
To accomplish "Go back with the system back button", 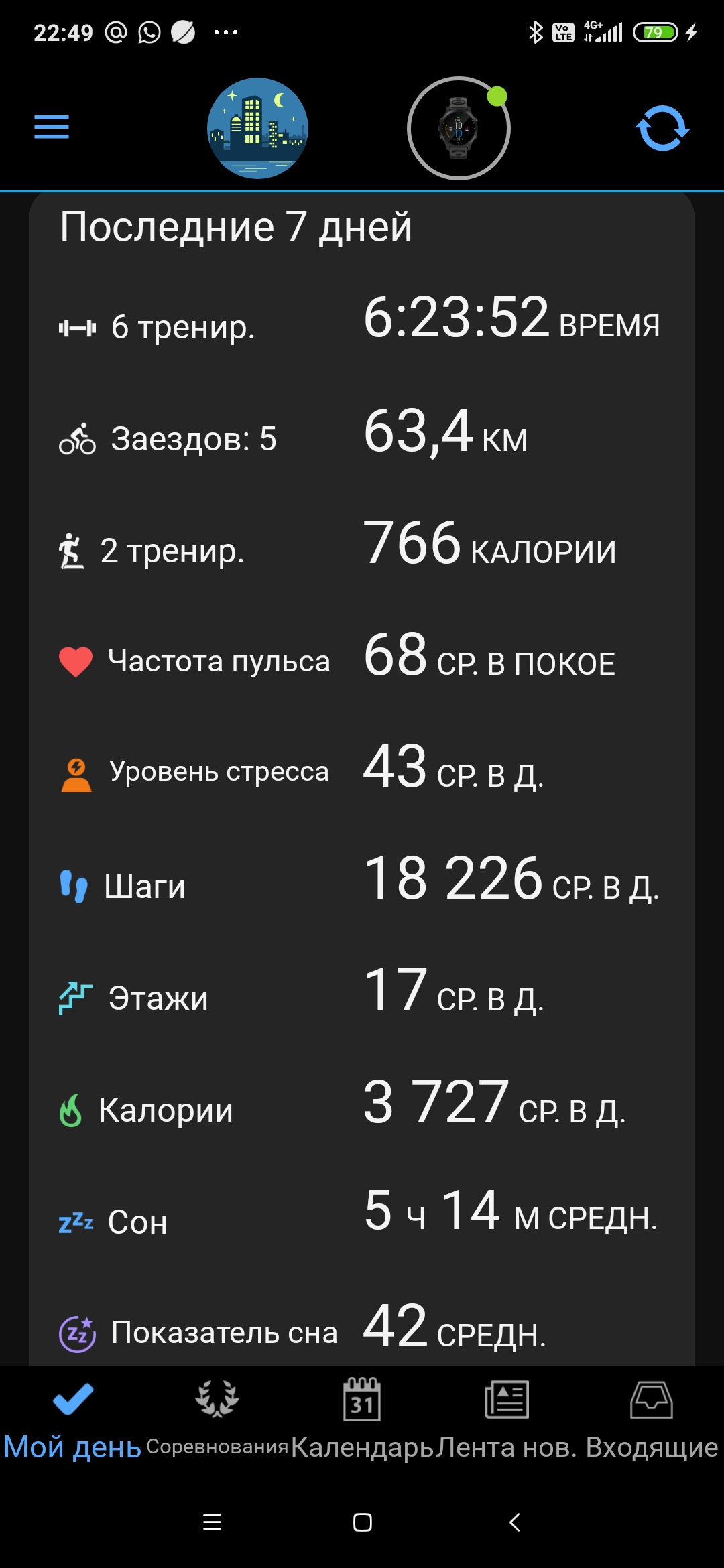I will pyautogui.click(x=514, y=1522).
